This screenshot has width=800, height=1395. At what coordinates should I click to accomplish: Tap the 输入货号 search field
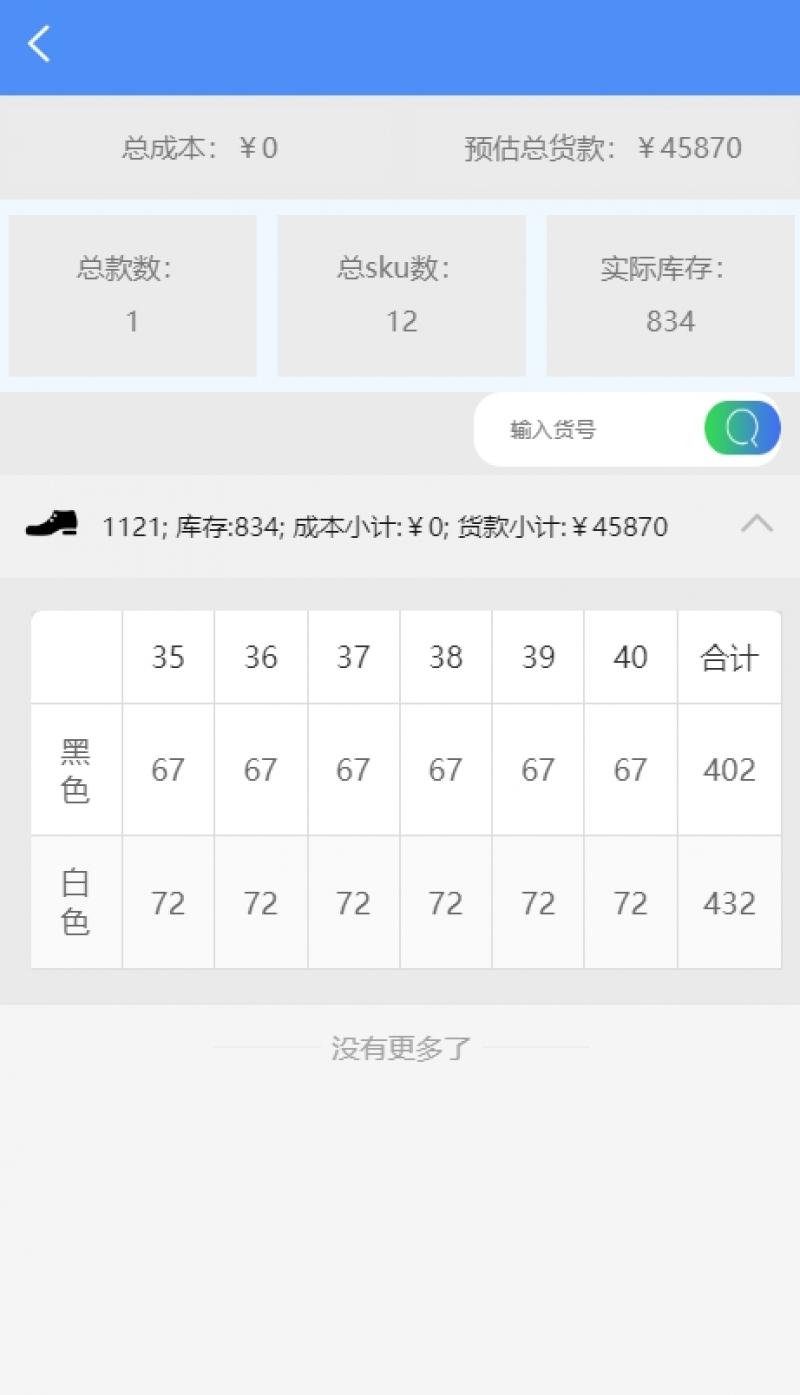pyautogui.click(x=590, y=430)
